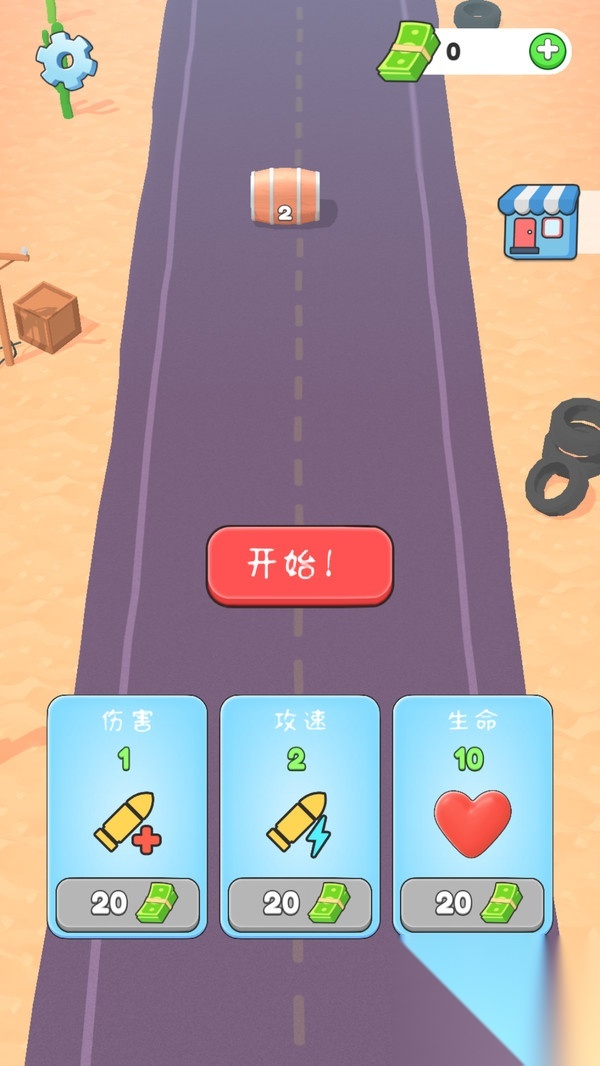
Task: Upgrade 攻速 attack speed for 20 cash
Action: click(299, 904)
